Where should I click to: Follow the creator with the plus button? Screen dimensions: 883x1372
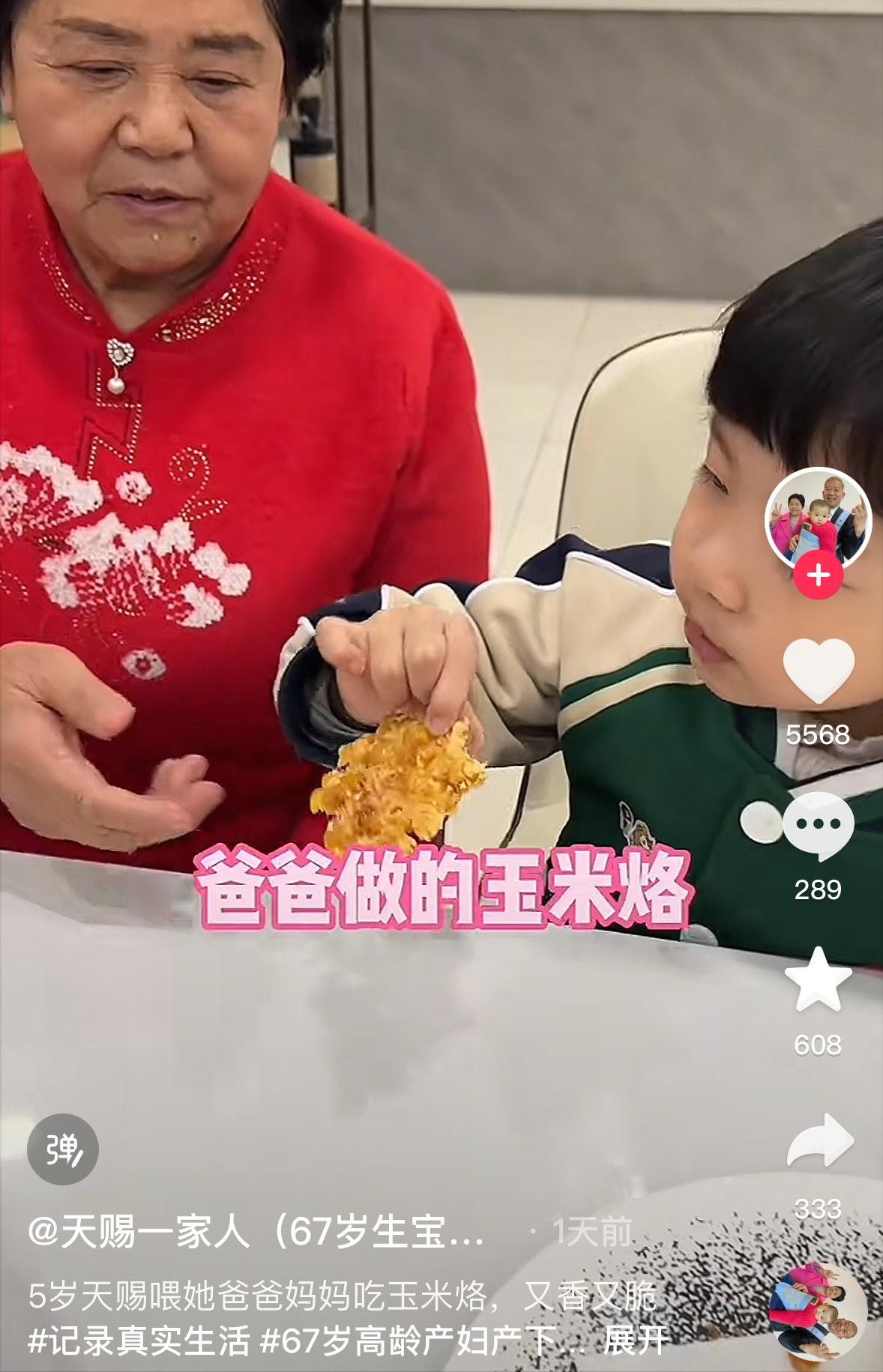coord(818,575)
